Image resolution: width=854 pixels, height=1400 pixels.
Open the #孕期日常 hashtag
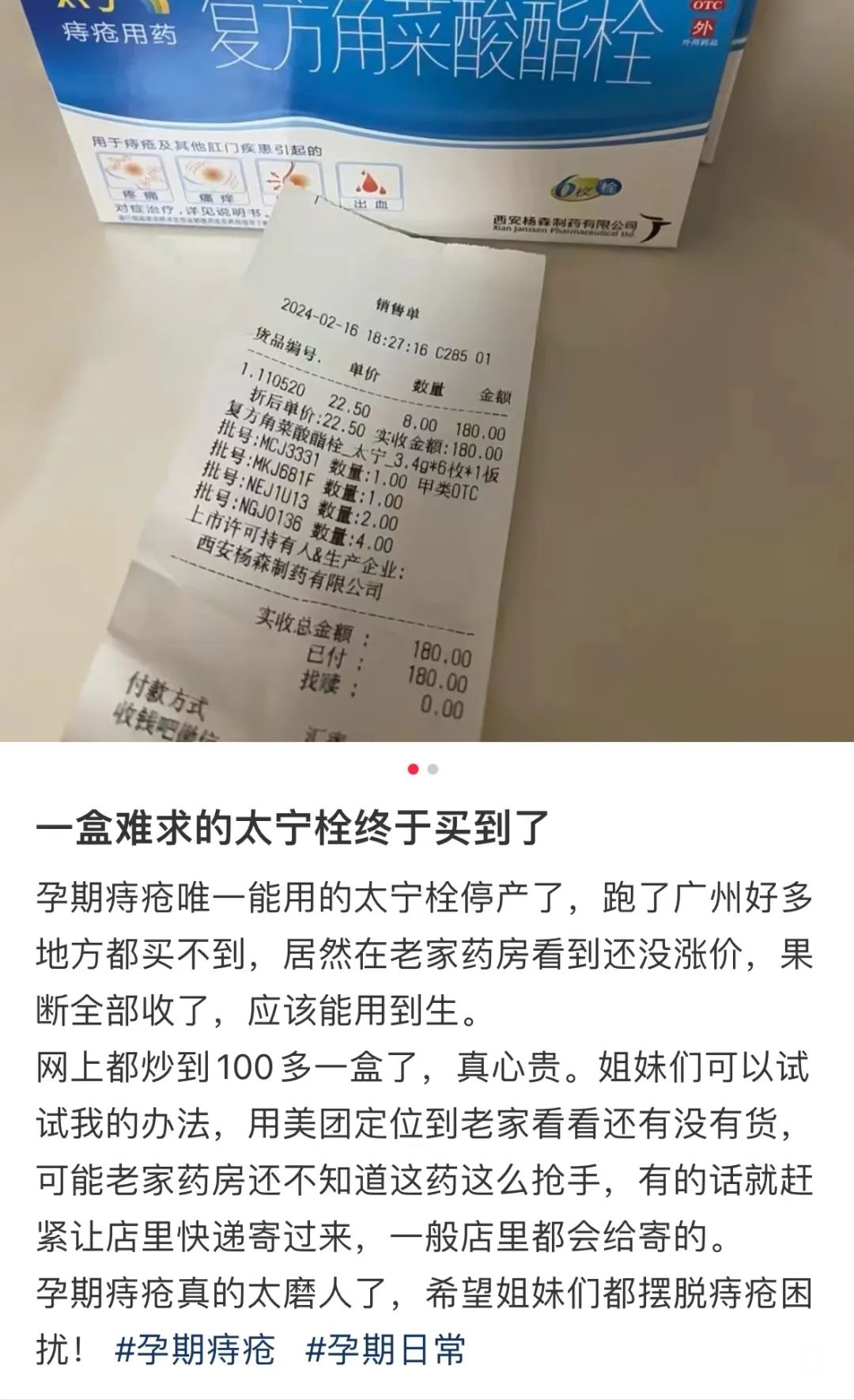coord(385,1349)
